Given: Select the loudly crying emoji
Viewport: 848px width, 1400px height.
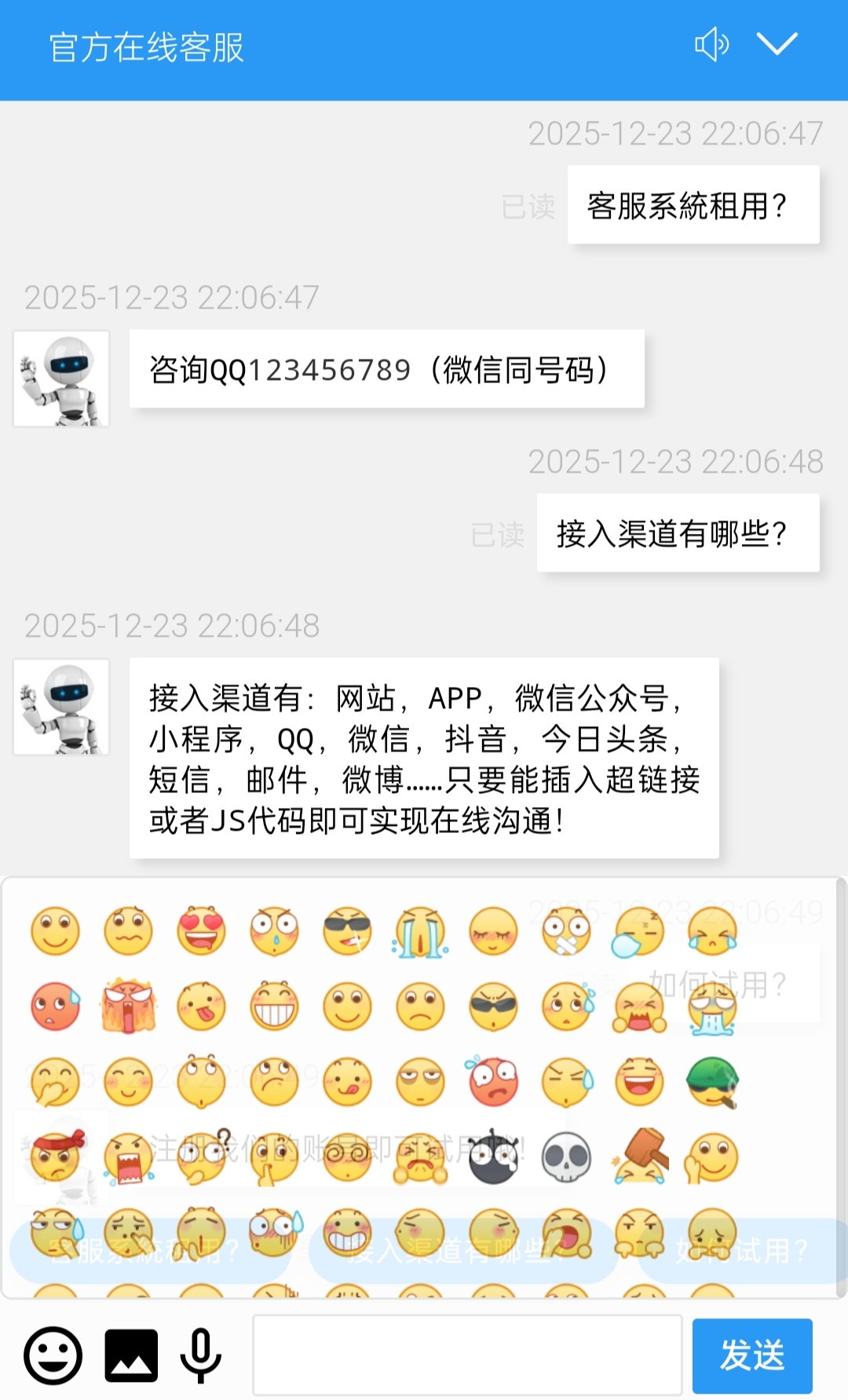Looking at the screenshot, I should coord(421,930).
